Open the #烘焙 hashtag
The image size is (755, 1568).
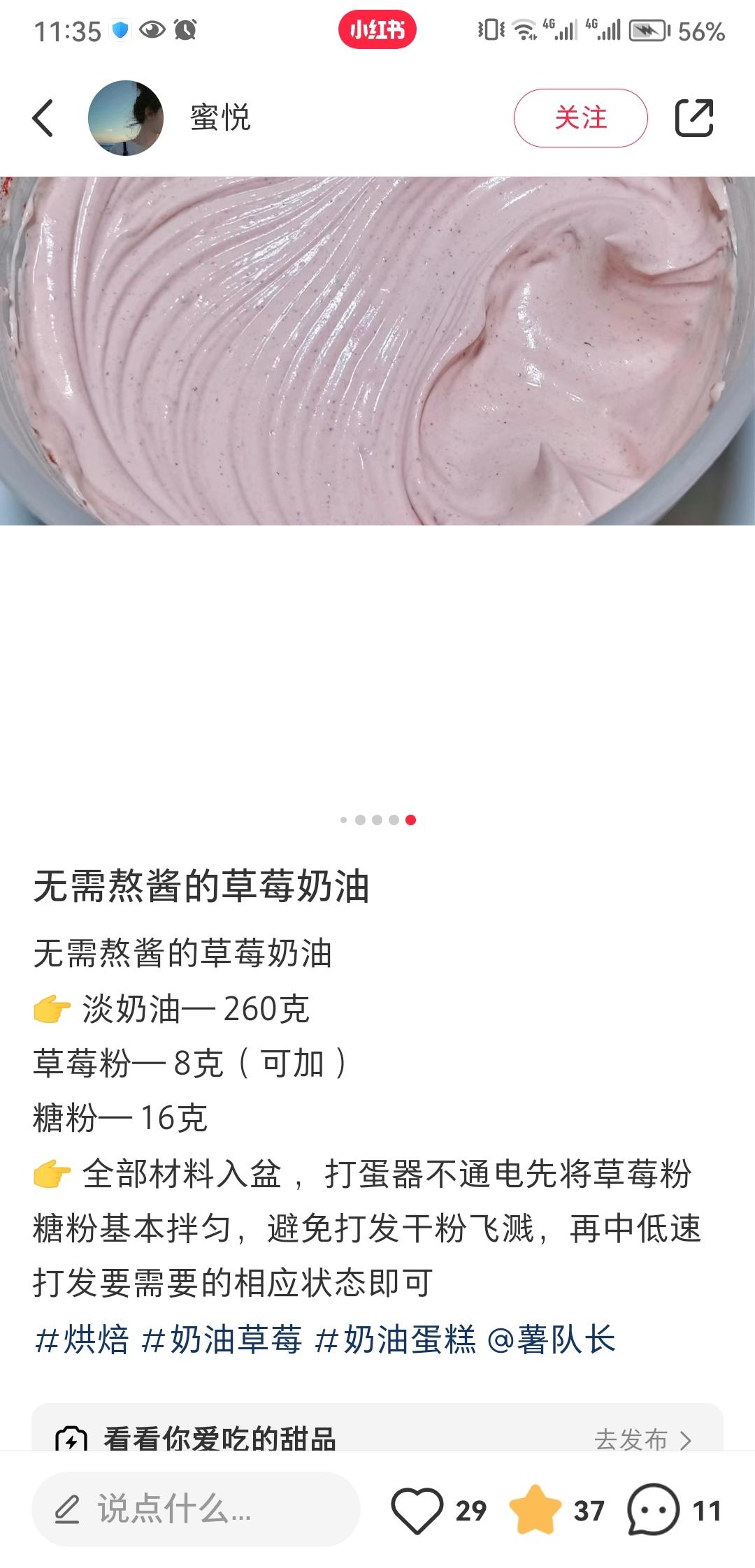[82, 1340]
